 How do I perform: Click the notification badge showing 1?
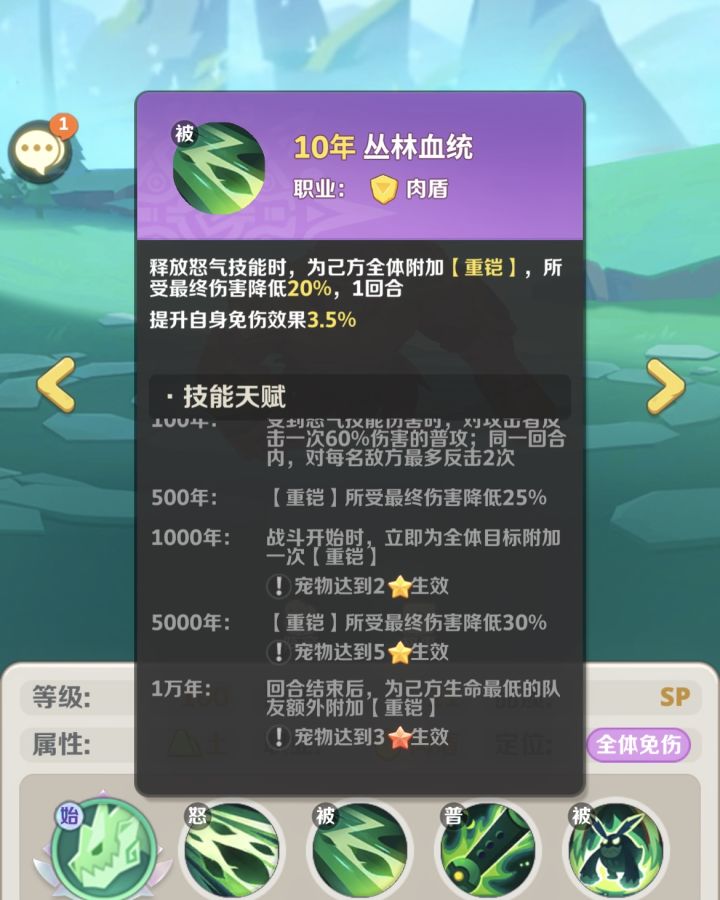61,126
